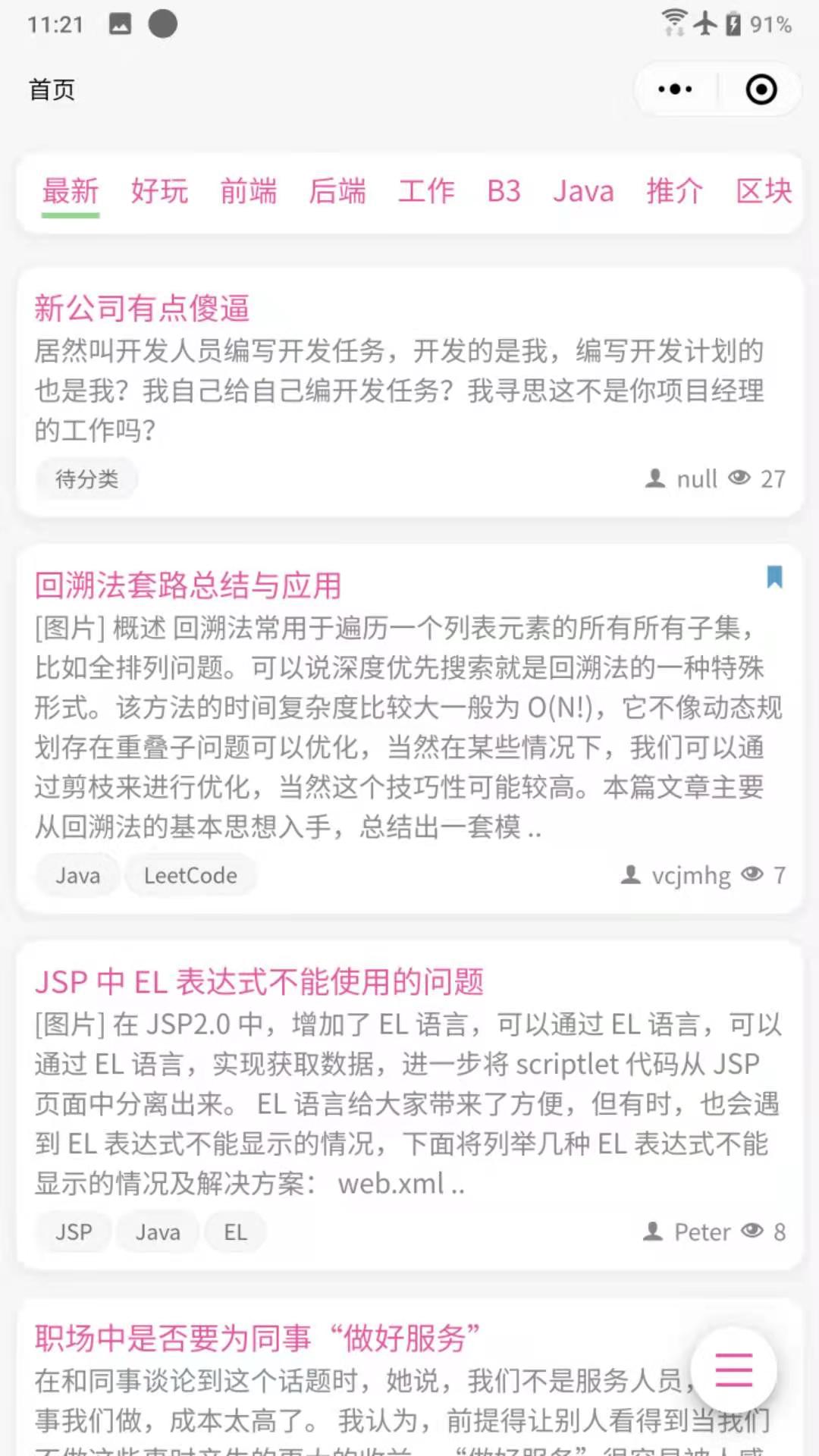Select the EL tag chip

pyautogui.click(x=235, y=1232)
